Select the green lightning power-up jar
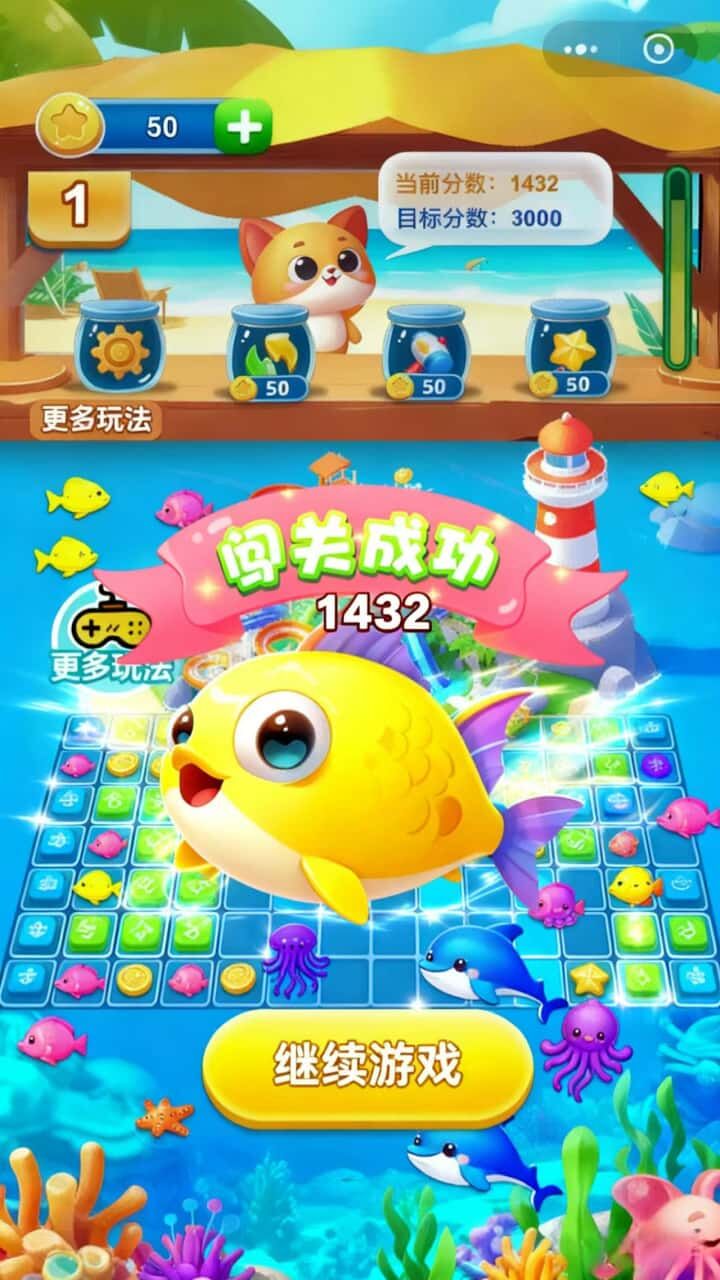The height and width of the screenshot is (1280, 720). 270,345
